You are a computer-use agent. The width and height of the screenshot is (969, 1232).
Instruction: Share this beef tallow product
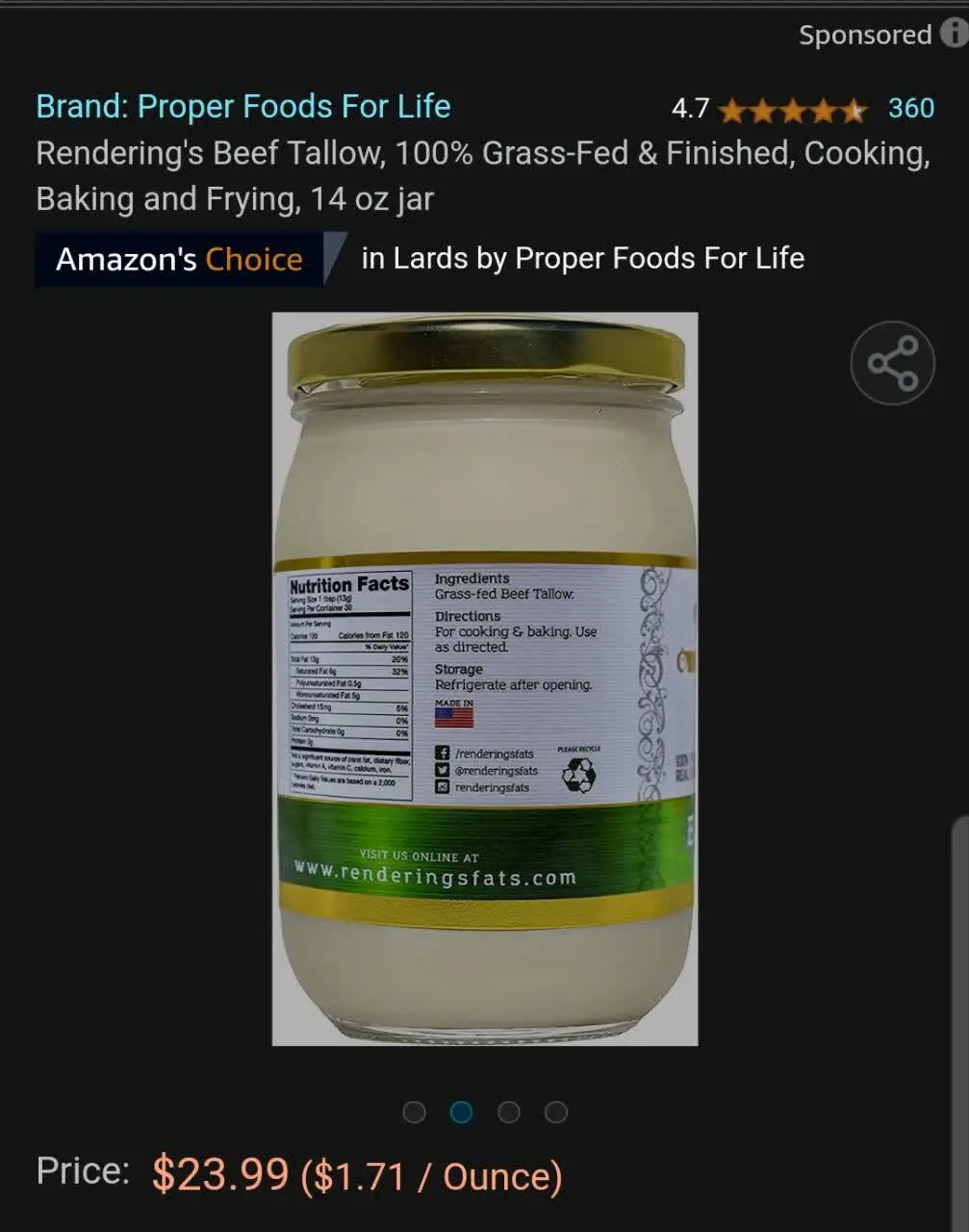pyautogui.click(x=892, y=364)
